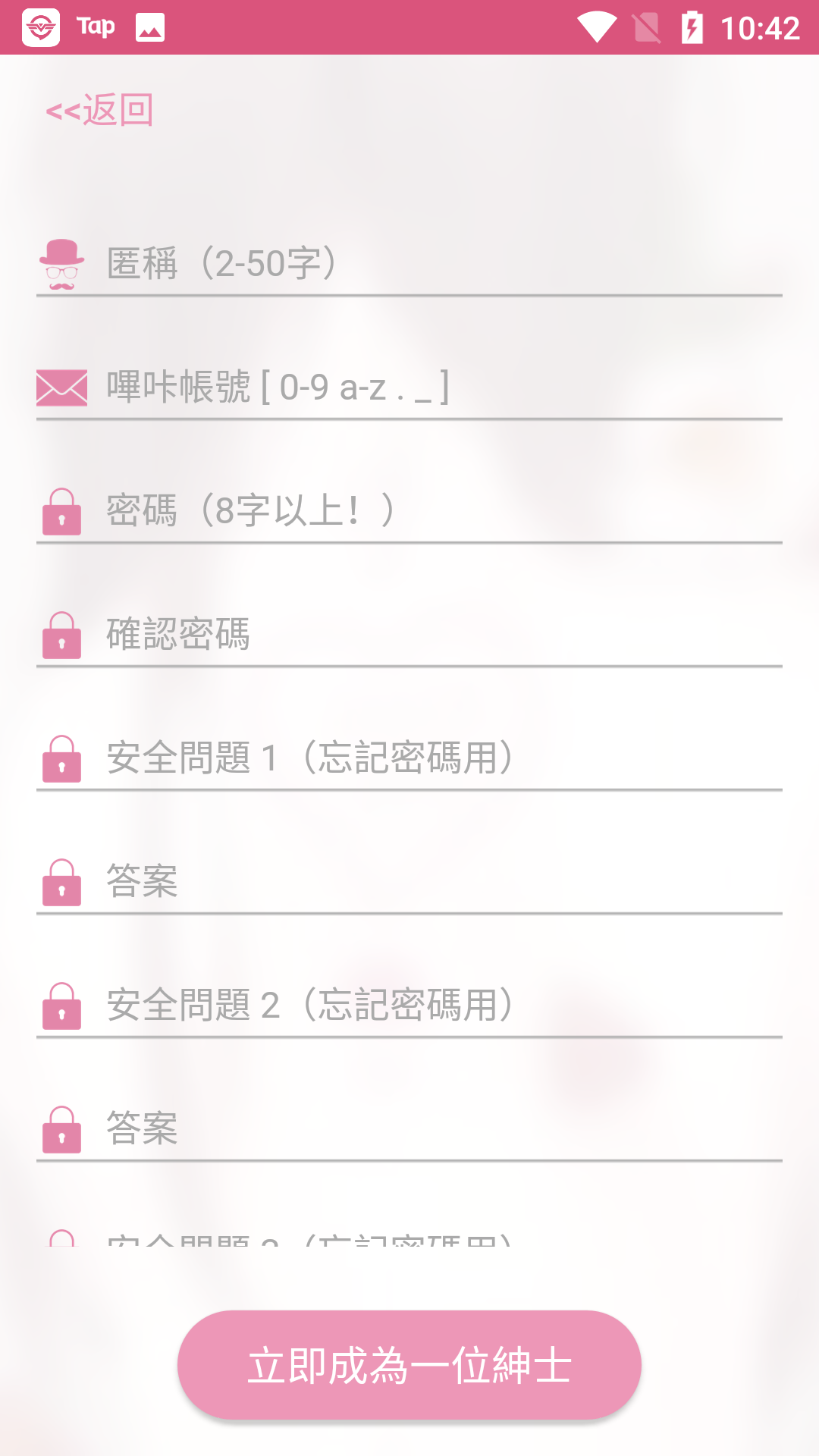Click the Wi-Fi icon in the status bar
819x1456 pixels.
pos(598,27)
